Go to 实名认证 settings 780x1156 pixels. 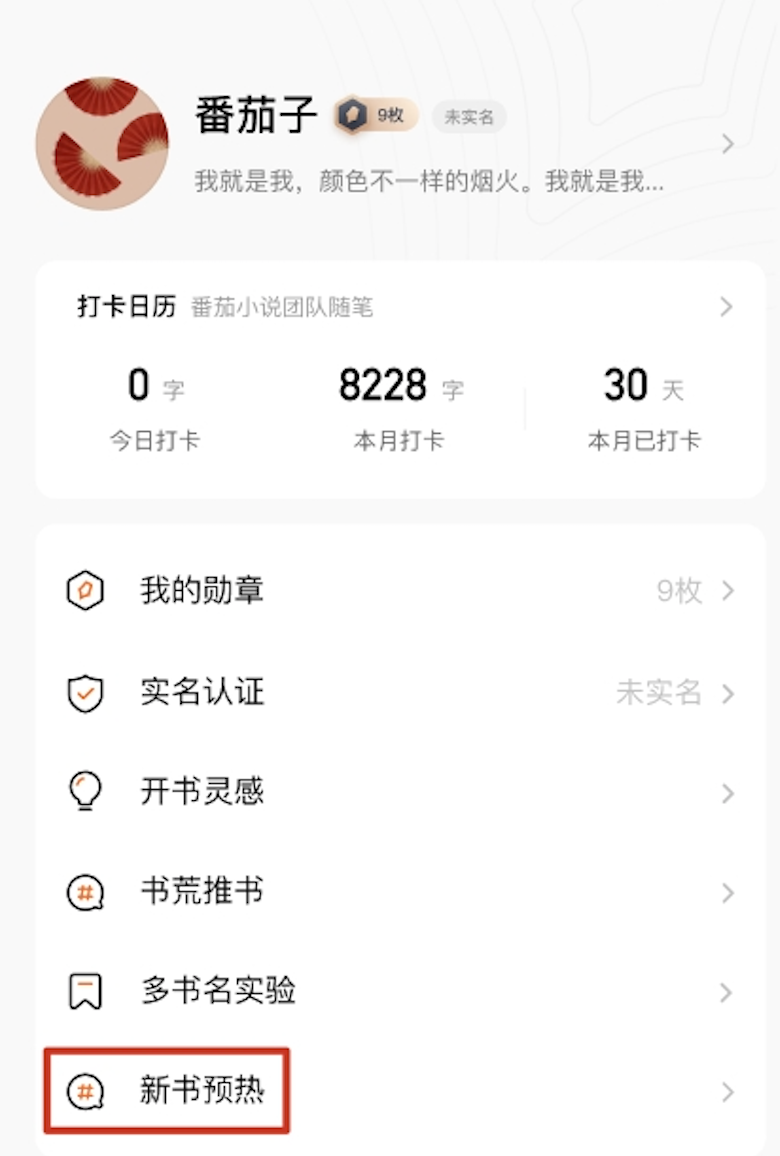400,692
